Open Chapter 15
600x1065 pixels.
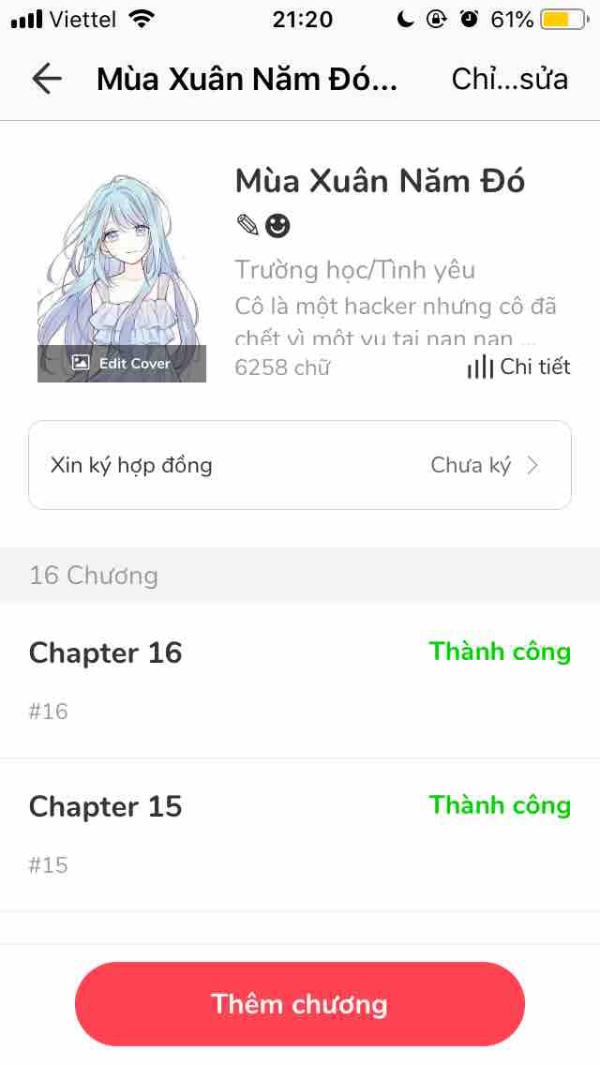[300, 835]
